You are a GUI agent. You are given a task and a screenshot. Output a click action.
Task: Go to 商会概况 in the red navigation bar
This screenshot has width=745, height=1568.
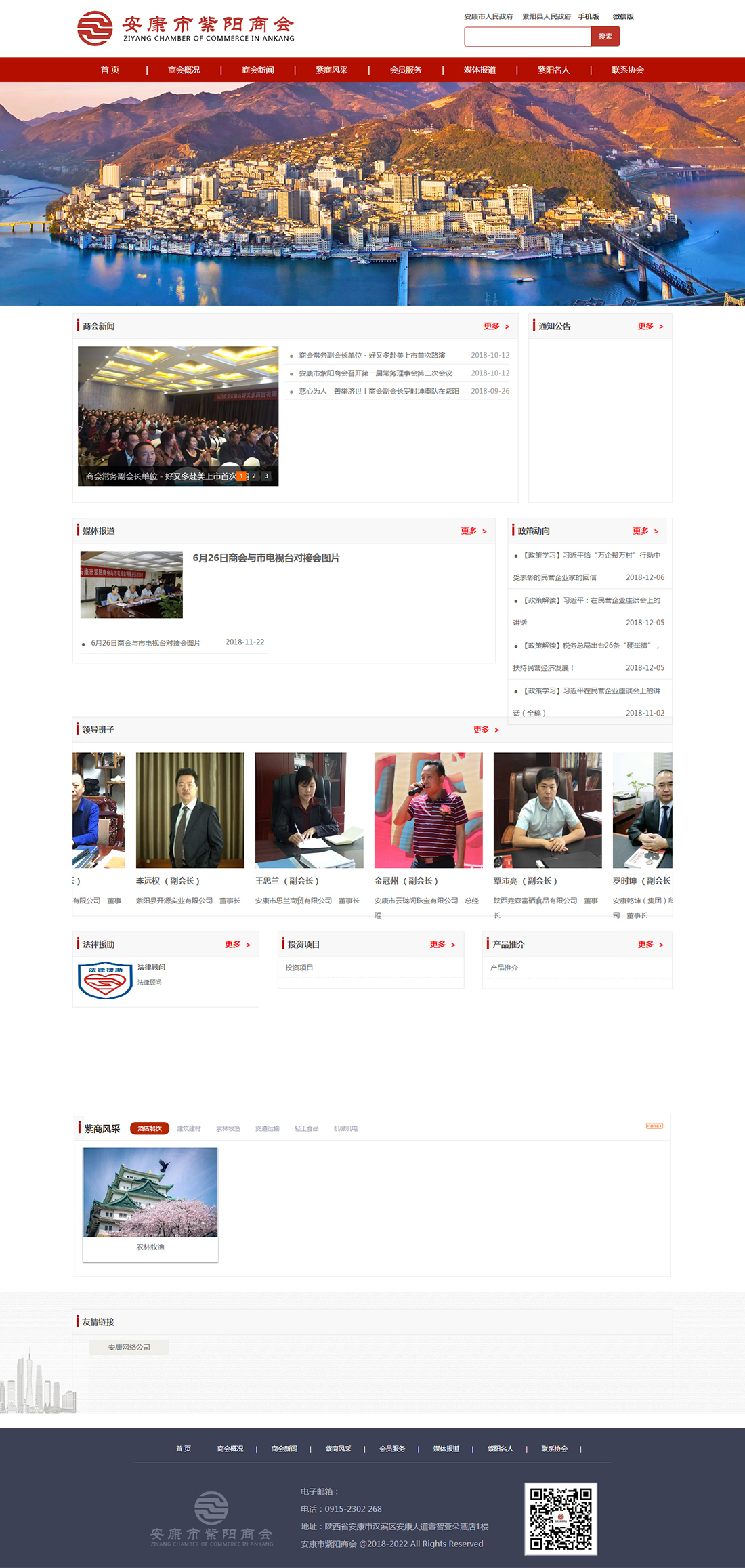184,70
